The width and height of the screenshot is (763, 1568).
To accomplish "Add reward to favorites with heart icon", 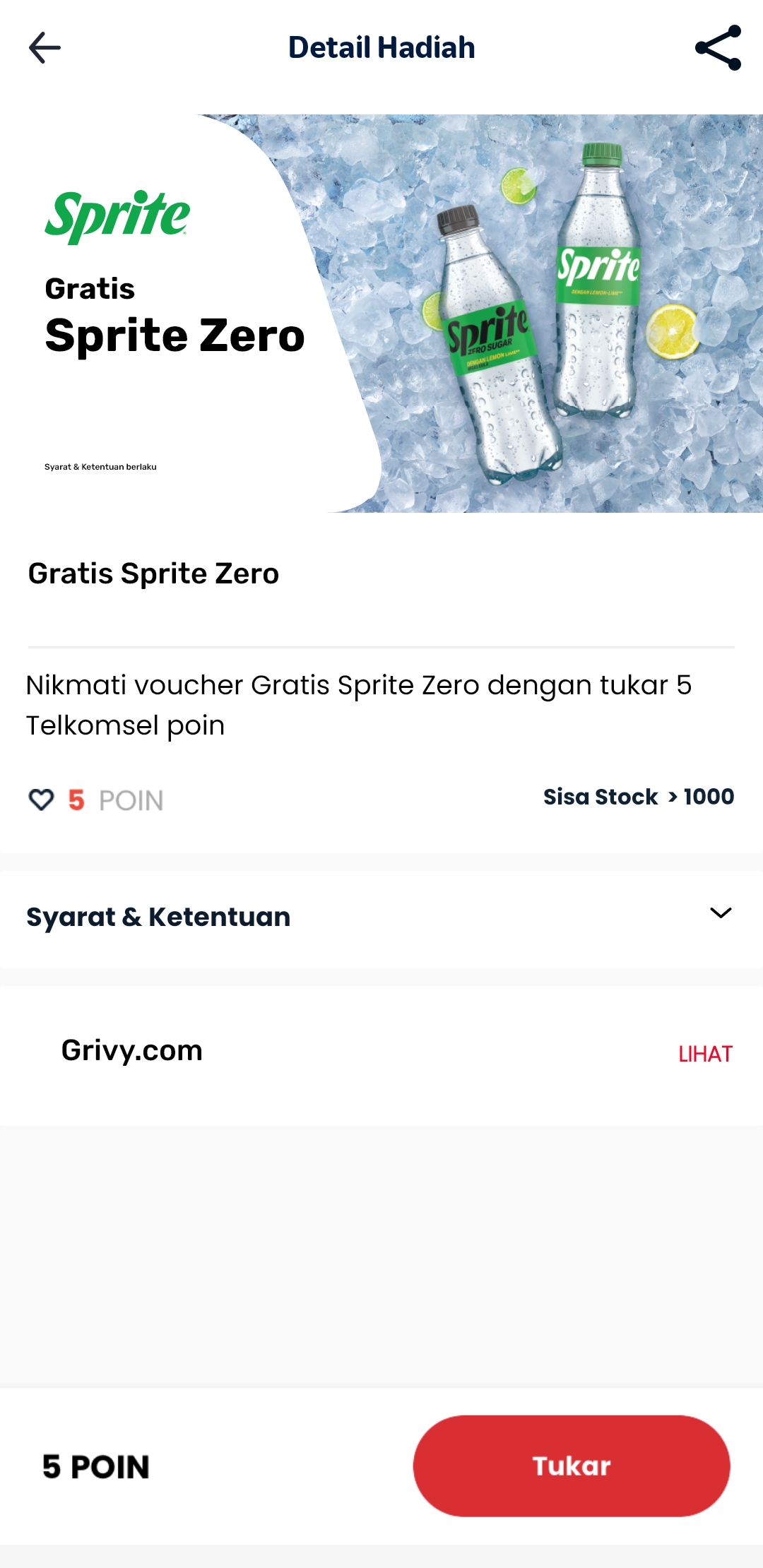I will click(x=41, y=800).
